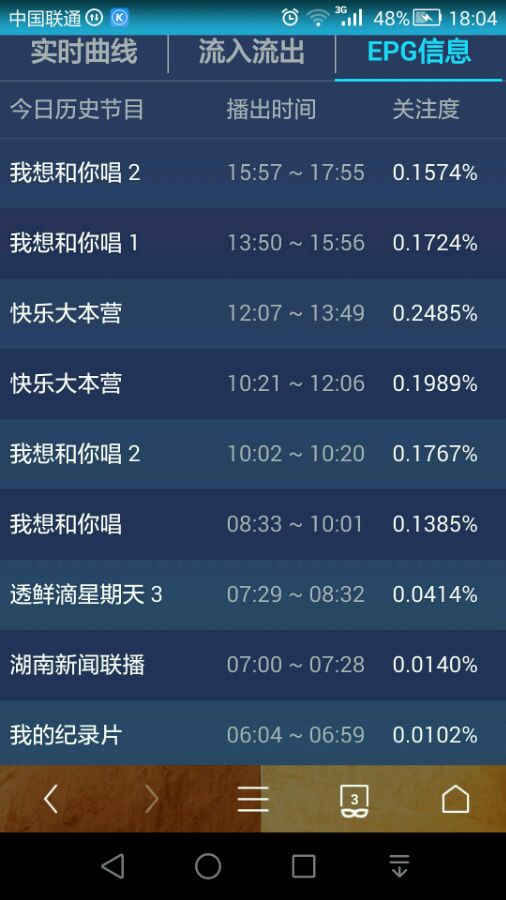
Task: Tap the system back button
Action: 113,866
